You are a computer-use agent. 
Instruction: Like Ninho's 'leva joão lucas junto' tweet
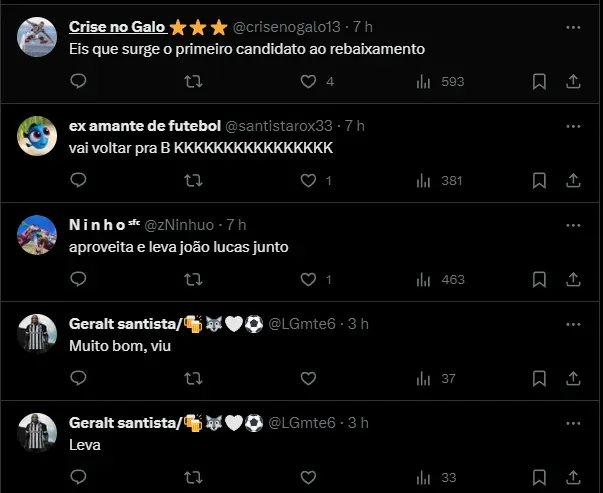tap(309, 279)
